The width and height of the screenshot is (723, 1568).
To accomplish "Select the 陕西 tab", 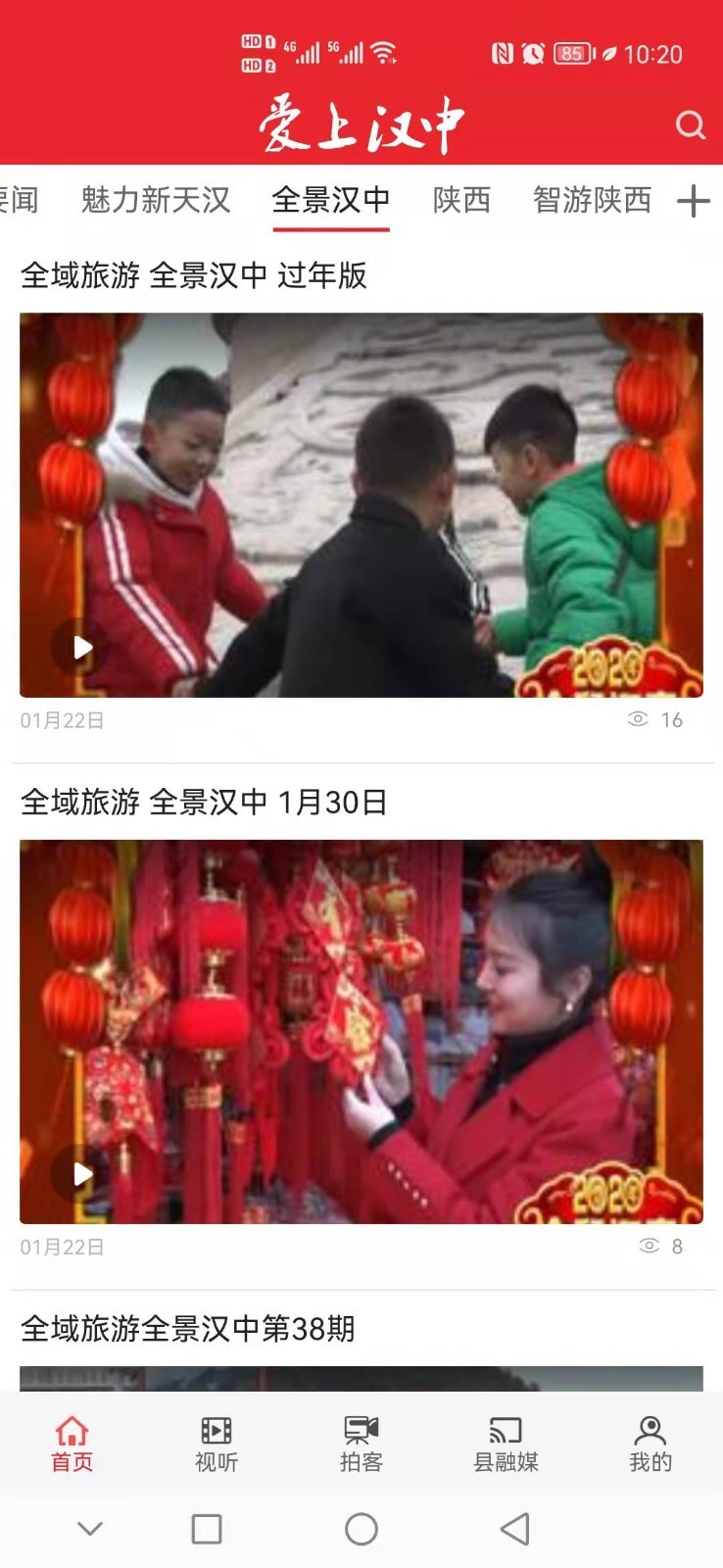I will click(461, 200).
